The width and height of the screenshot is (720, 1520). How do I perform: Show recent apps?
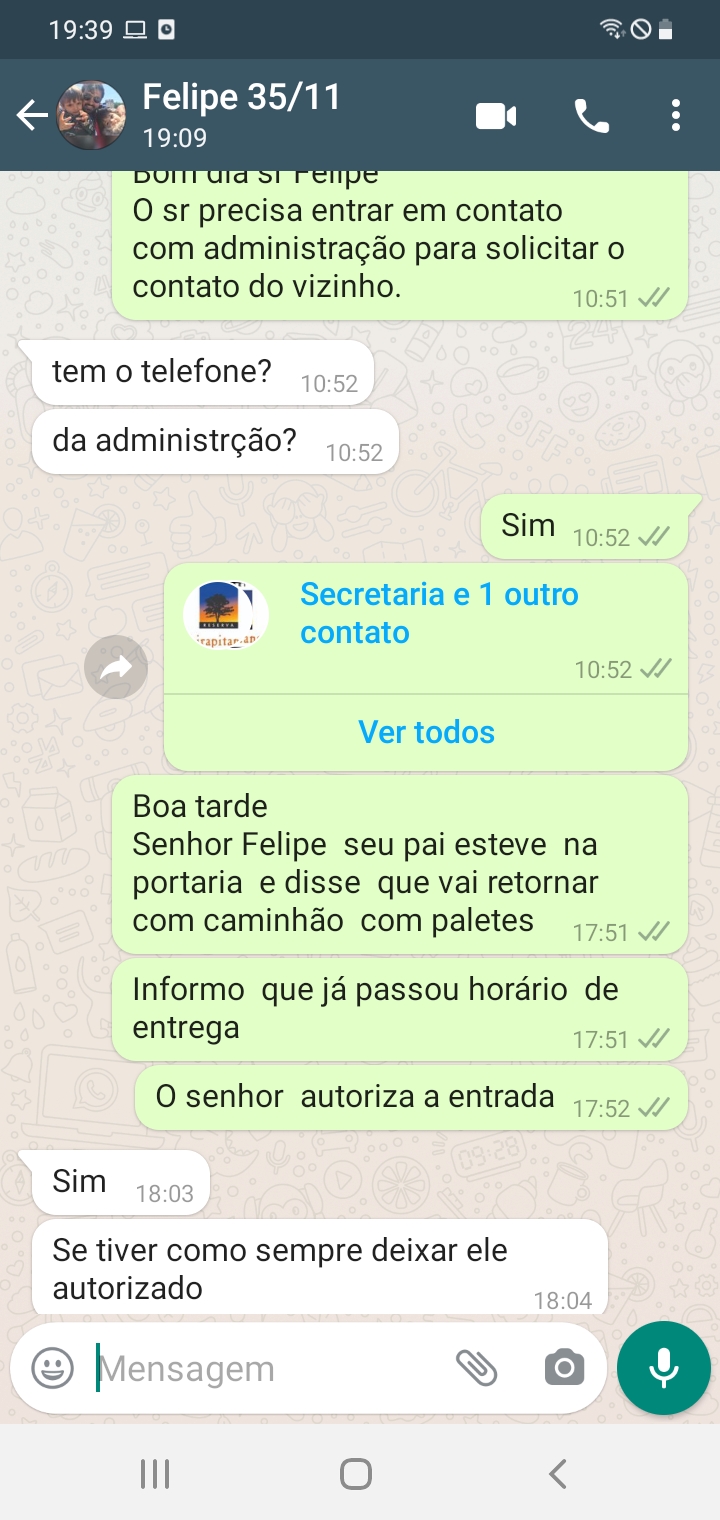coord(155,1473)
